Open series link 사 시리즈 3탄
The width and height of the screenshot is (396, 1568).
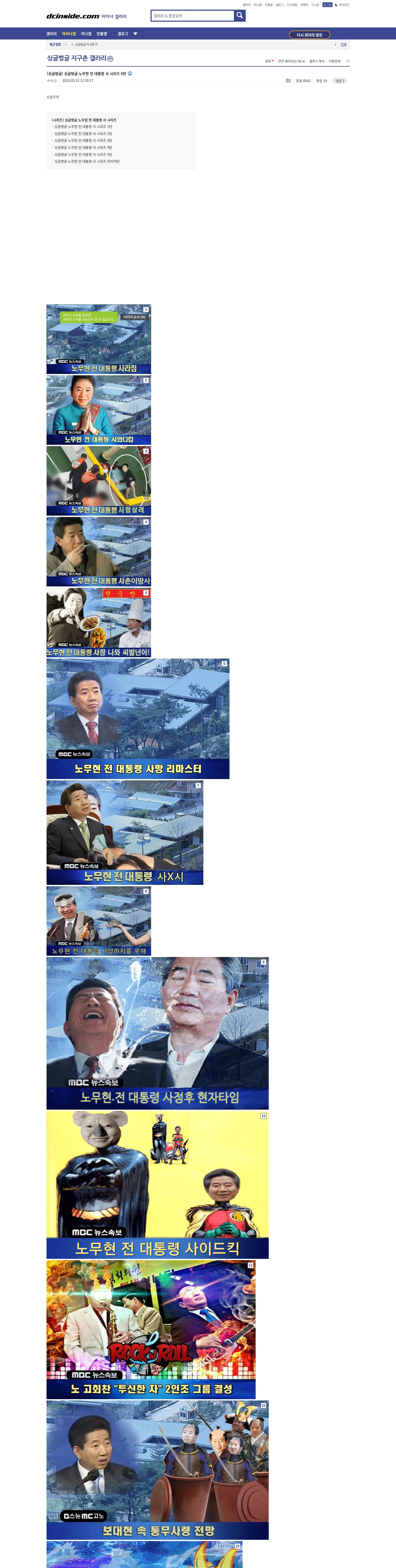(83, 141)
